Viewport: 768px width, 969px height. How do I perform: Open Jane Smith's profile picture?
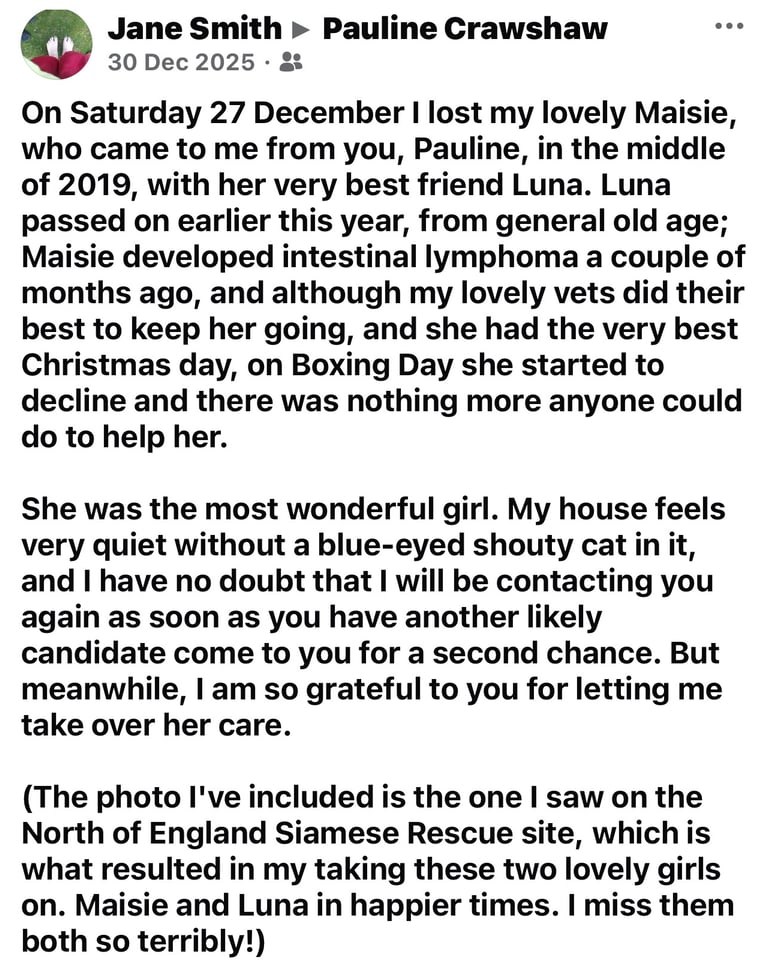point(56,44)
